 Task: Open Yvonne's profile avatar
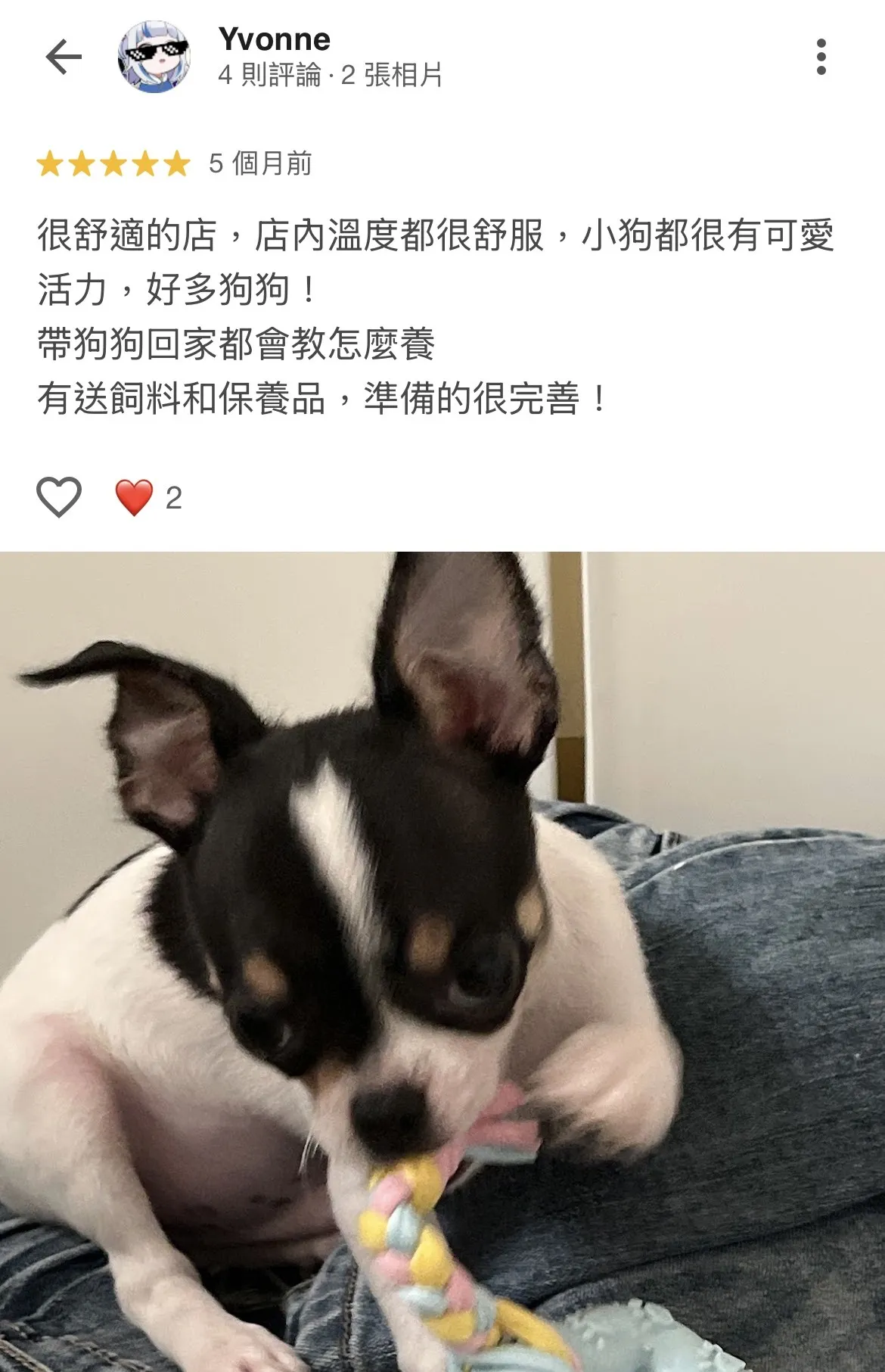coord(154,57)
